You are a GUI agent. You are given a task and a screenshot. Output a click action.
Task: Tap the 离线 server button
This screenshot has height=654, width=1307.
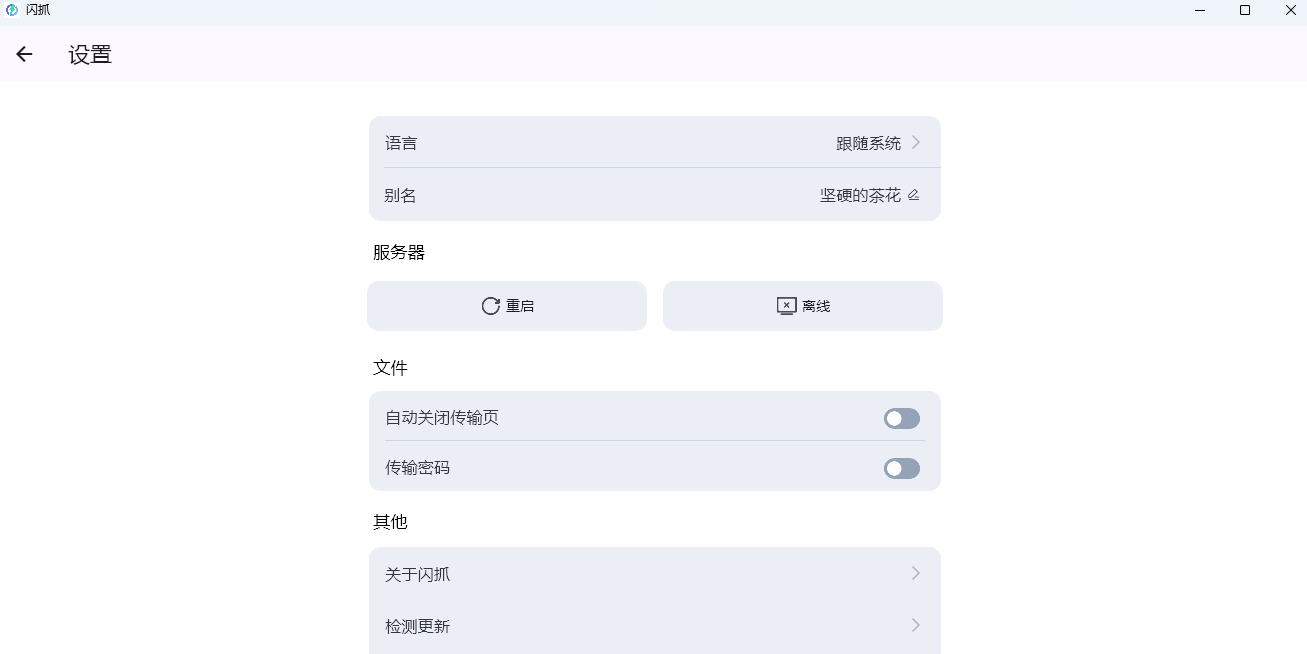[x=803, y=306]
